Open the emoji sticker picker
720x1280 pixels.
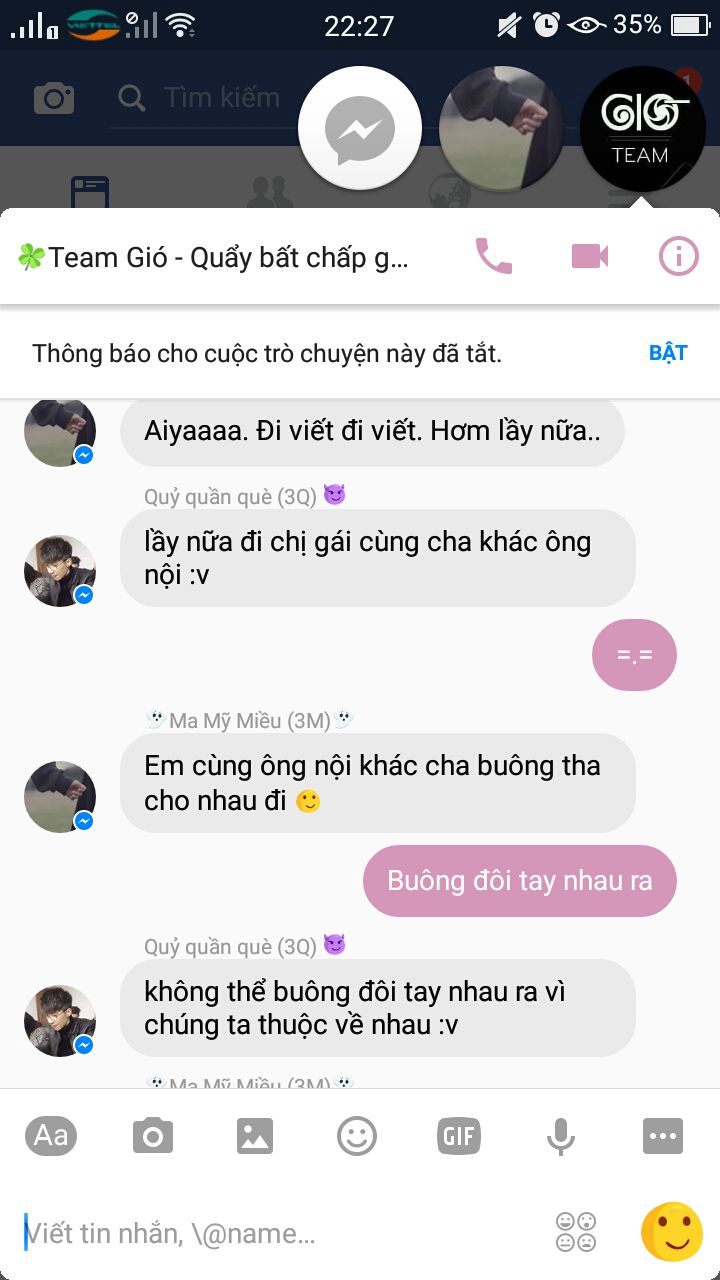point(357,1136)
